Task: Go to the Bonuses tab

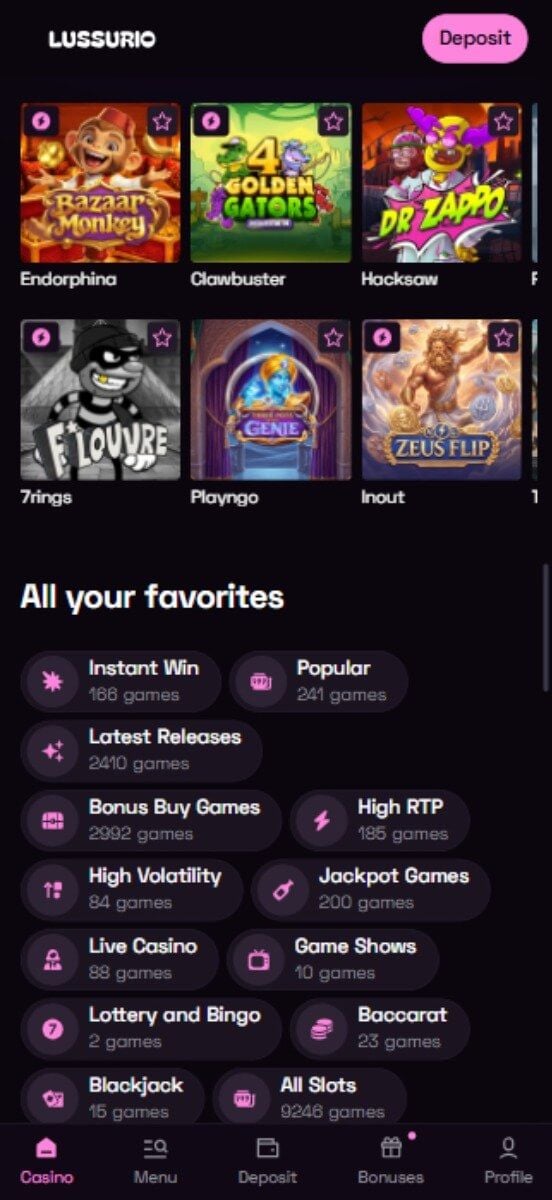Action: click(391, 1161)
